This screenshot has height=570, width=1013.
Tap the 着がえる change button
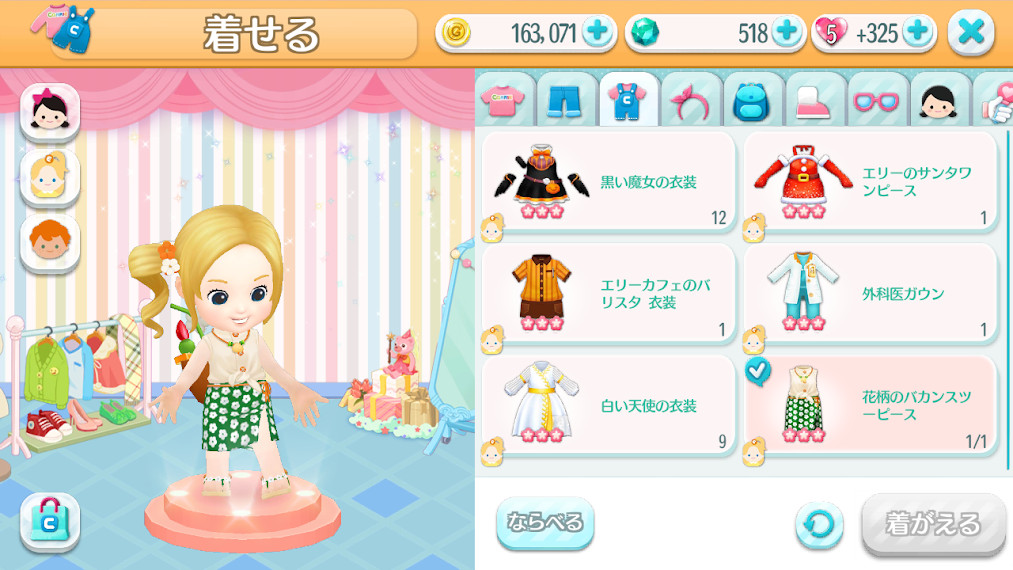933,524
